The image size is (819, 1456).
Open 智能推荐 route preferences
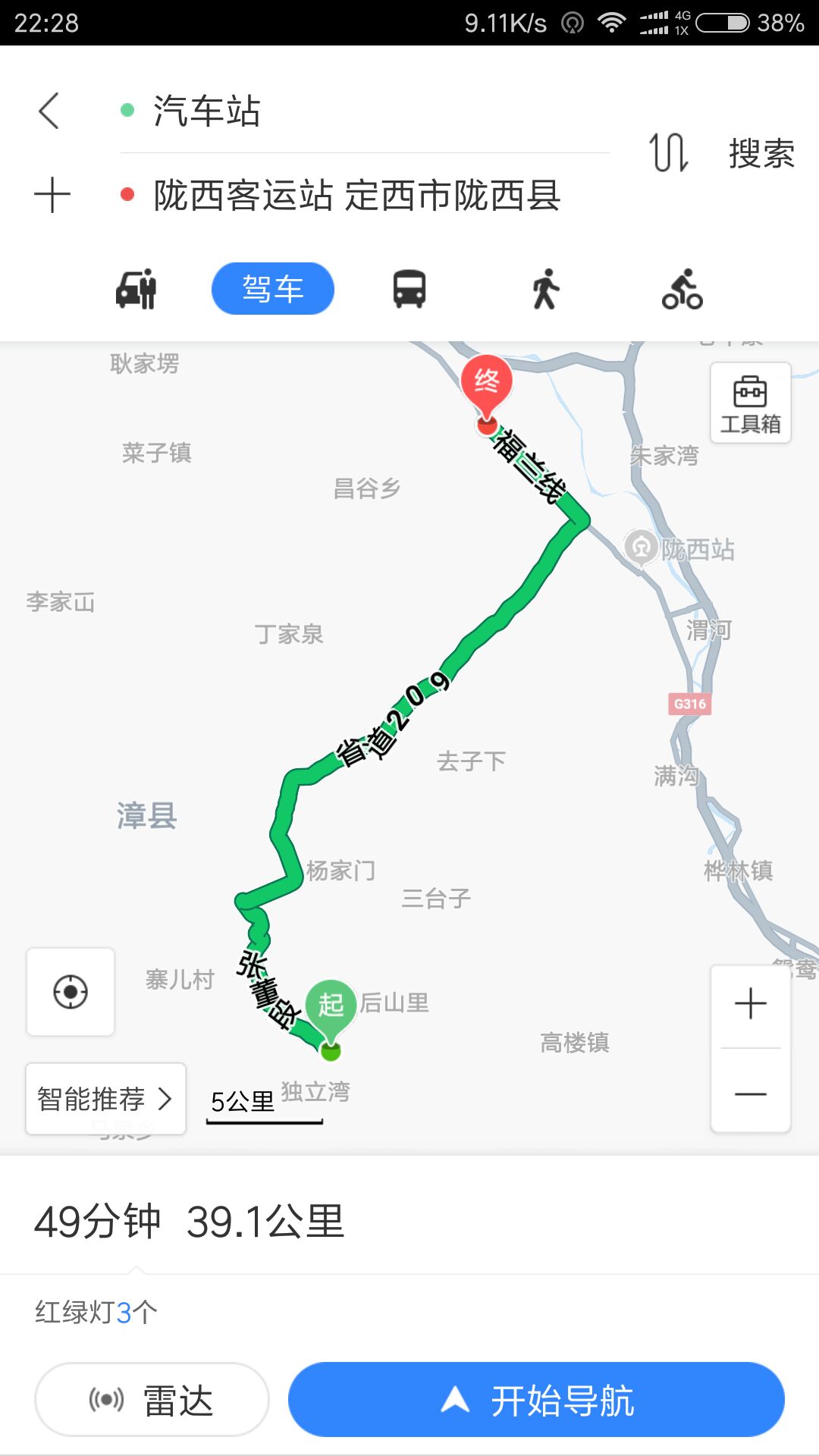tap(105, 1099)
